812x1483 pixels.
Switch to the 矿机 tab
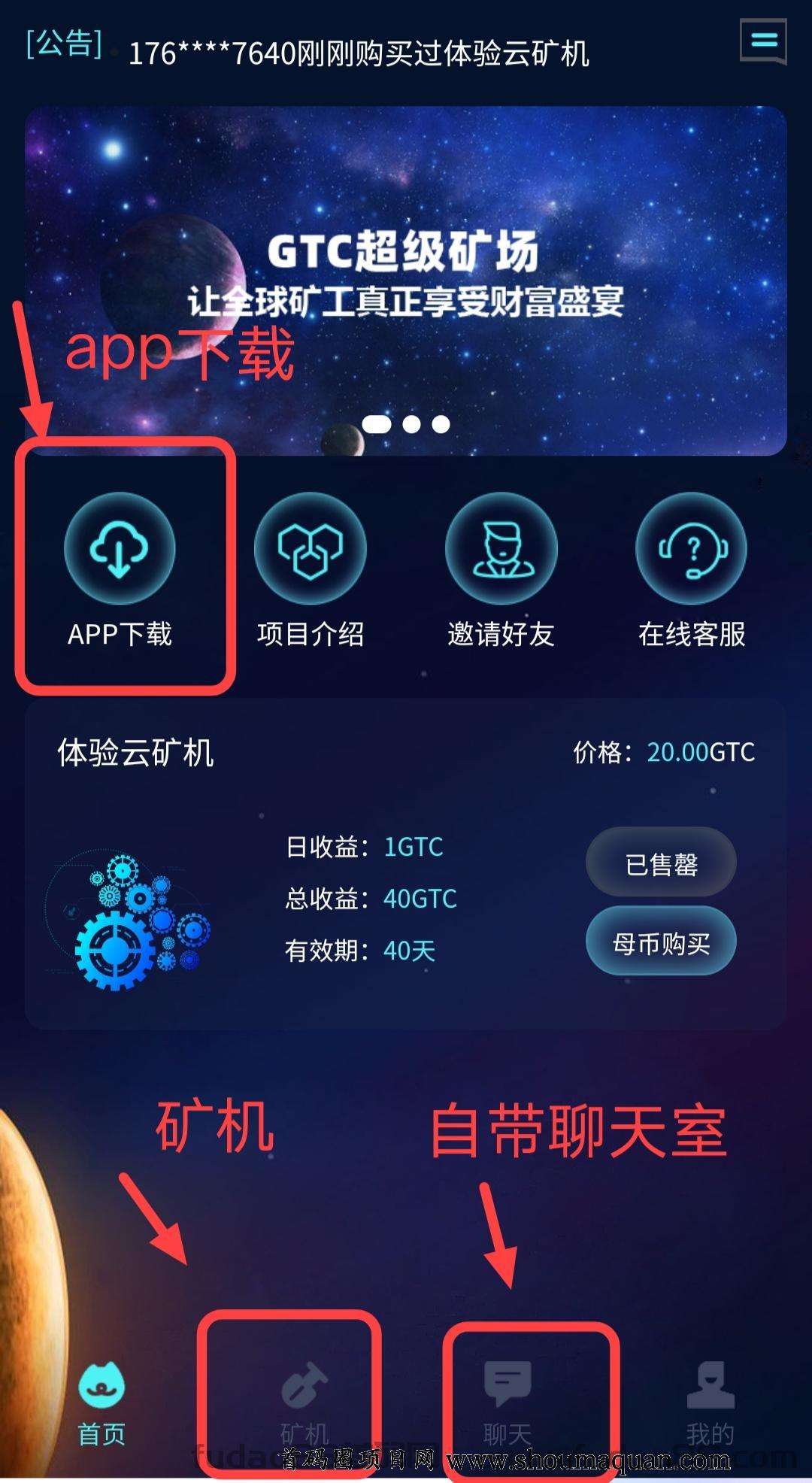(304, 1405)
